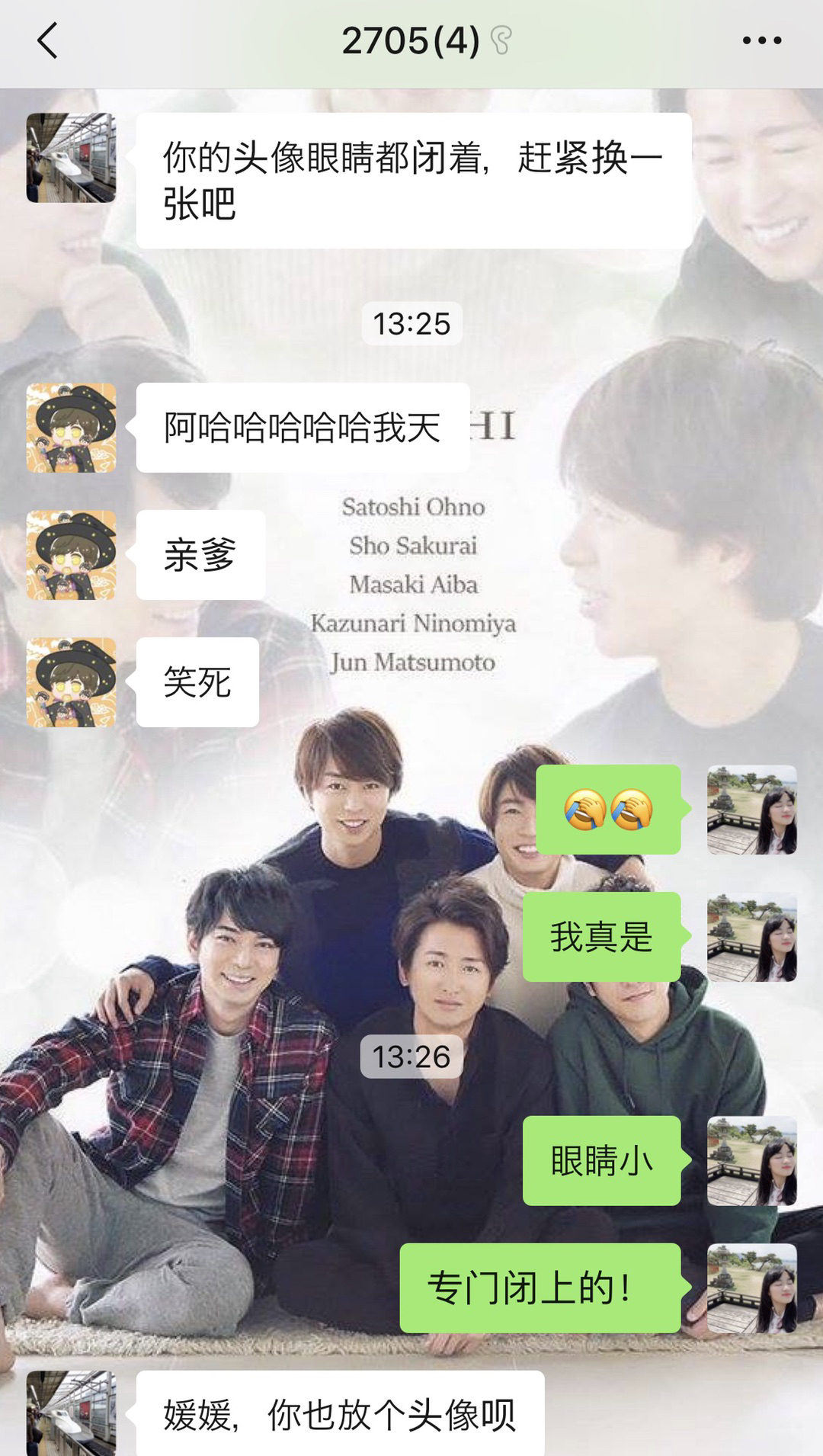Open the chat info three-dot menu
The image size is (823, 1456).
click(762, 41)
